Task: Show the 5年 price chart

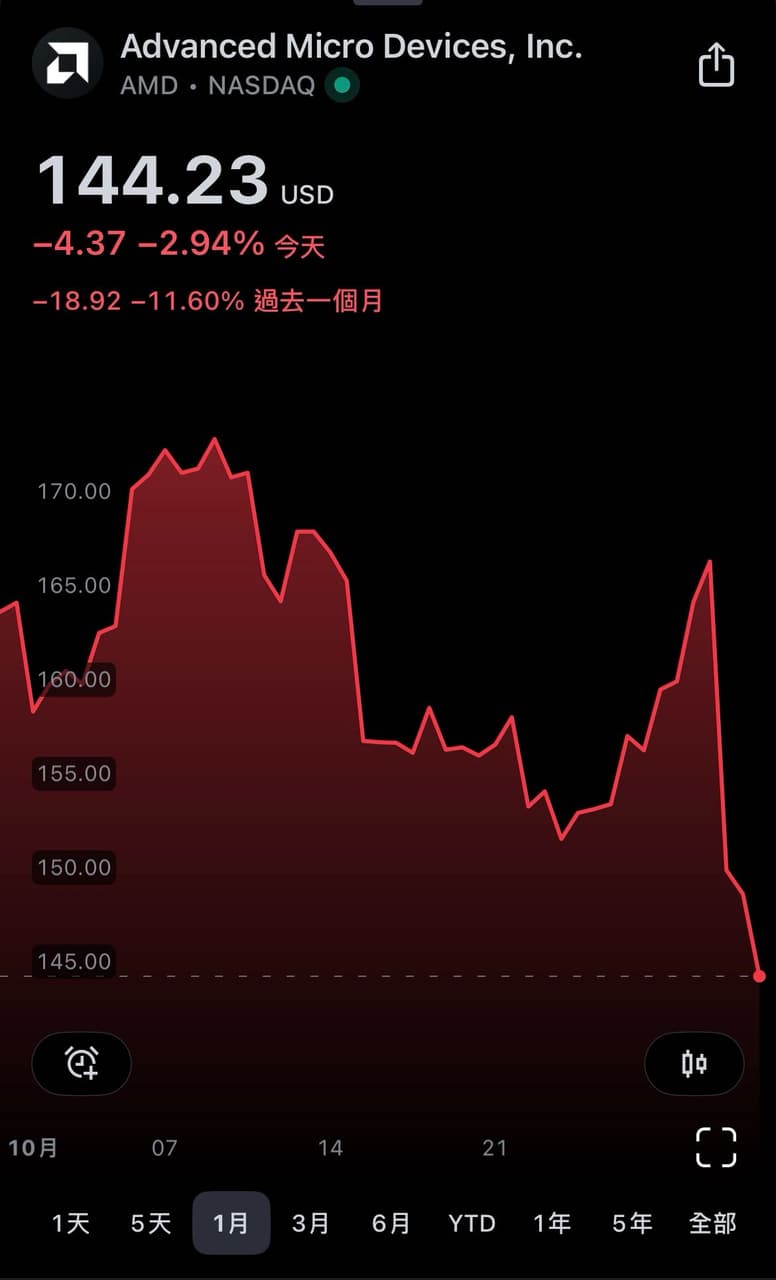Action: coord(632,1223)
